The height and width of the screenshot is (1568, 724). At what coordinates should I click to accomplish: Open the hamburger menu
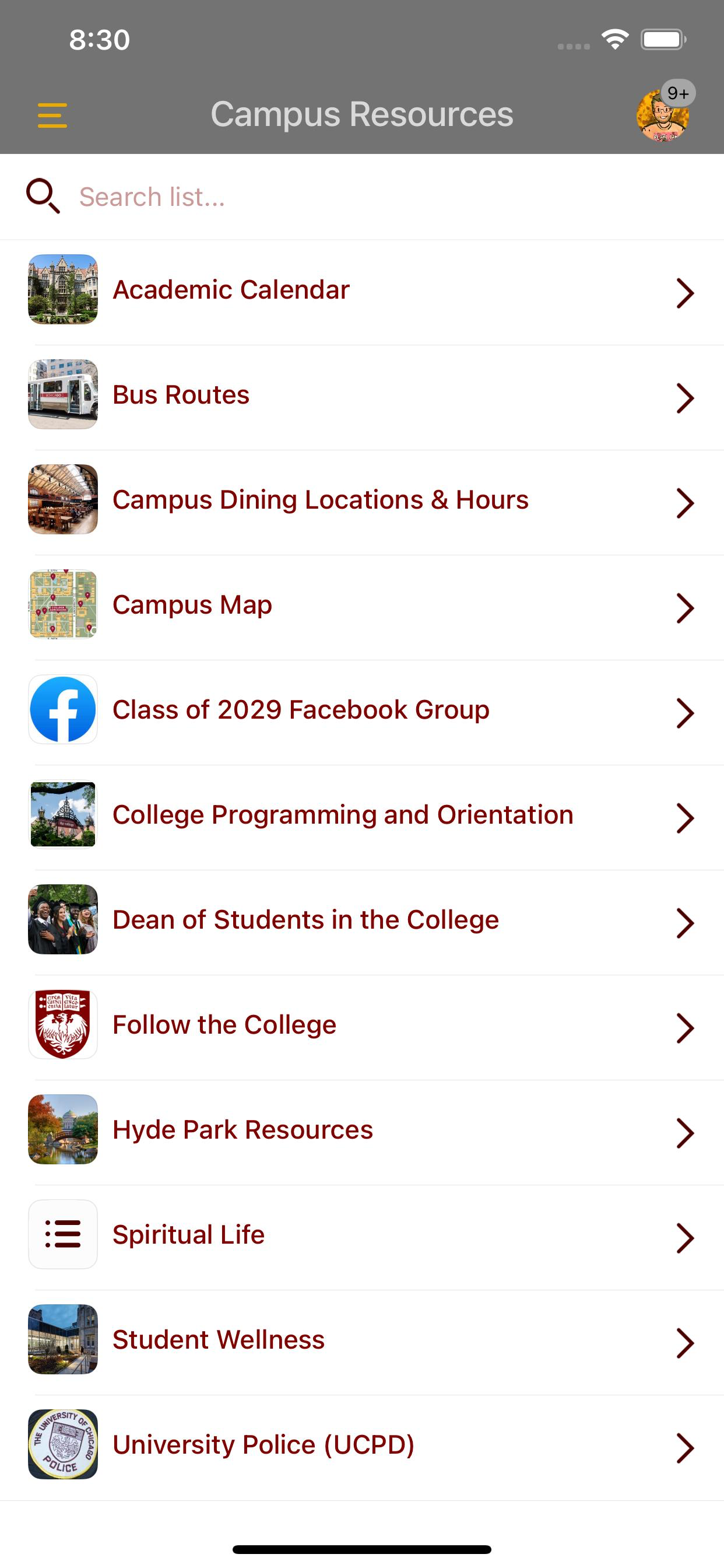[x=52, y=115]
